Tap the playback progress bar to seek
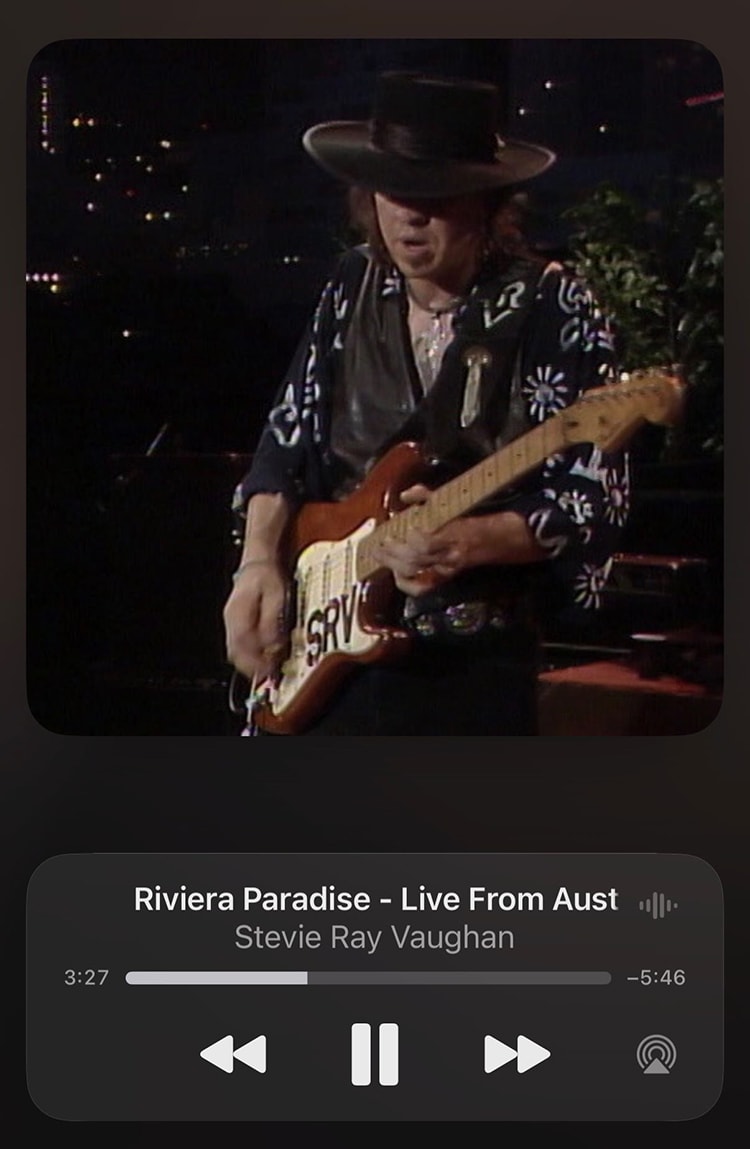This screenshot has width=750, height=1149. (368, 978)
